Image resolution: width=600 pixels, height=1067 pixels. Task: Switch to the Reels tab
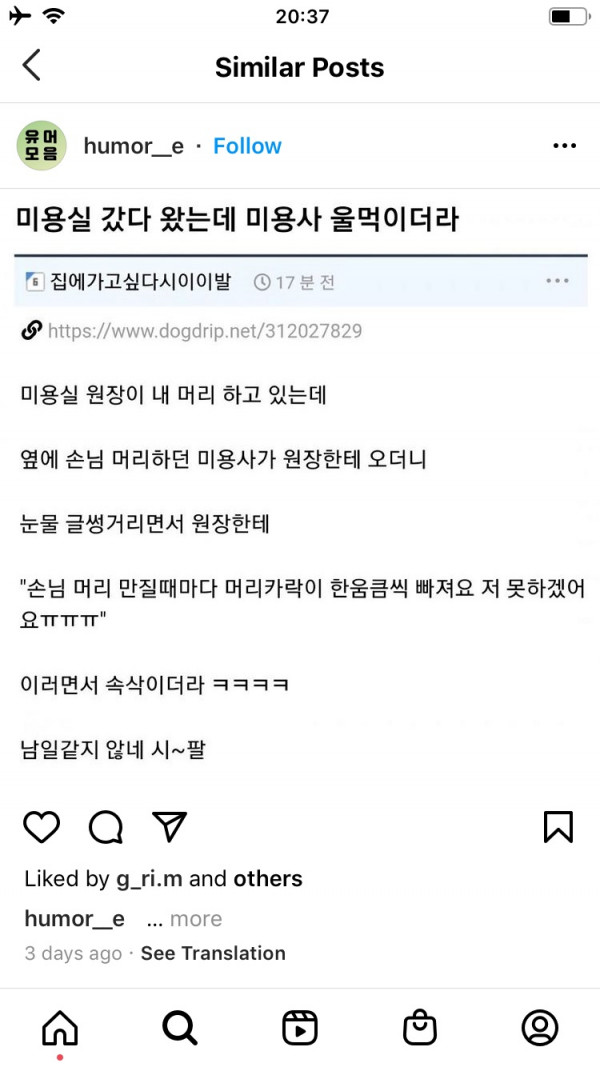pos(300,1027)
